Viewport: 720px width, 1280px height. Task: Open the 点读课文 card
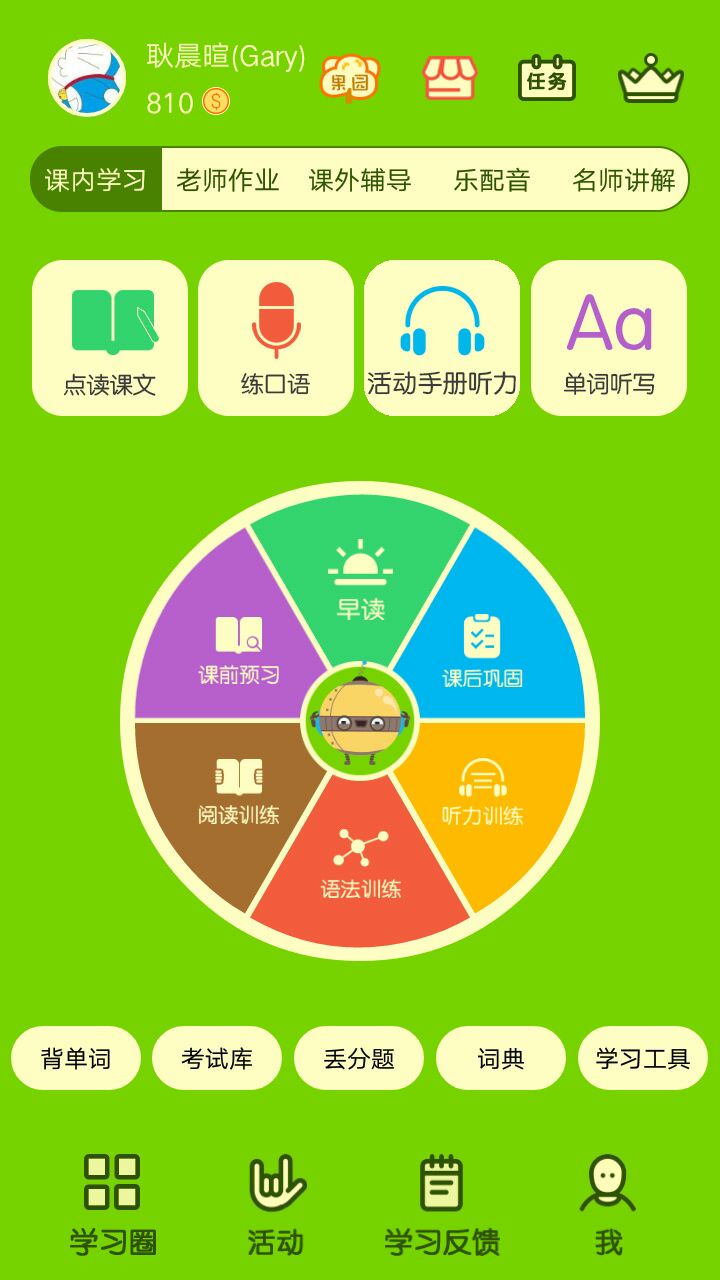[x=110, y=338]
